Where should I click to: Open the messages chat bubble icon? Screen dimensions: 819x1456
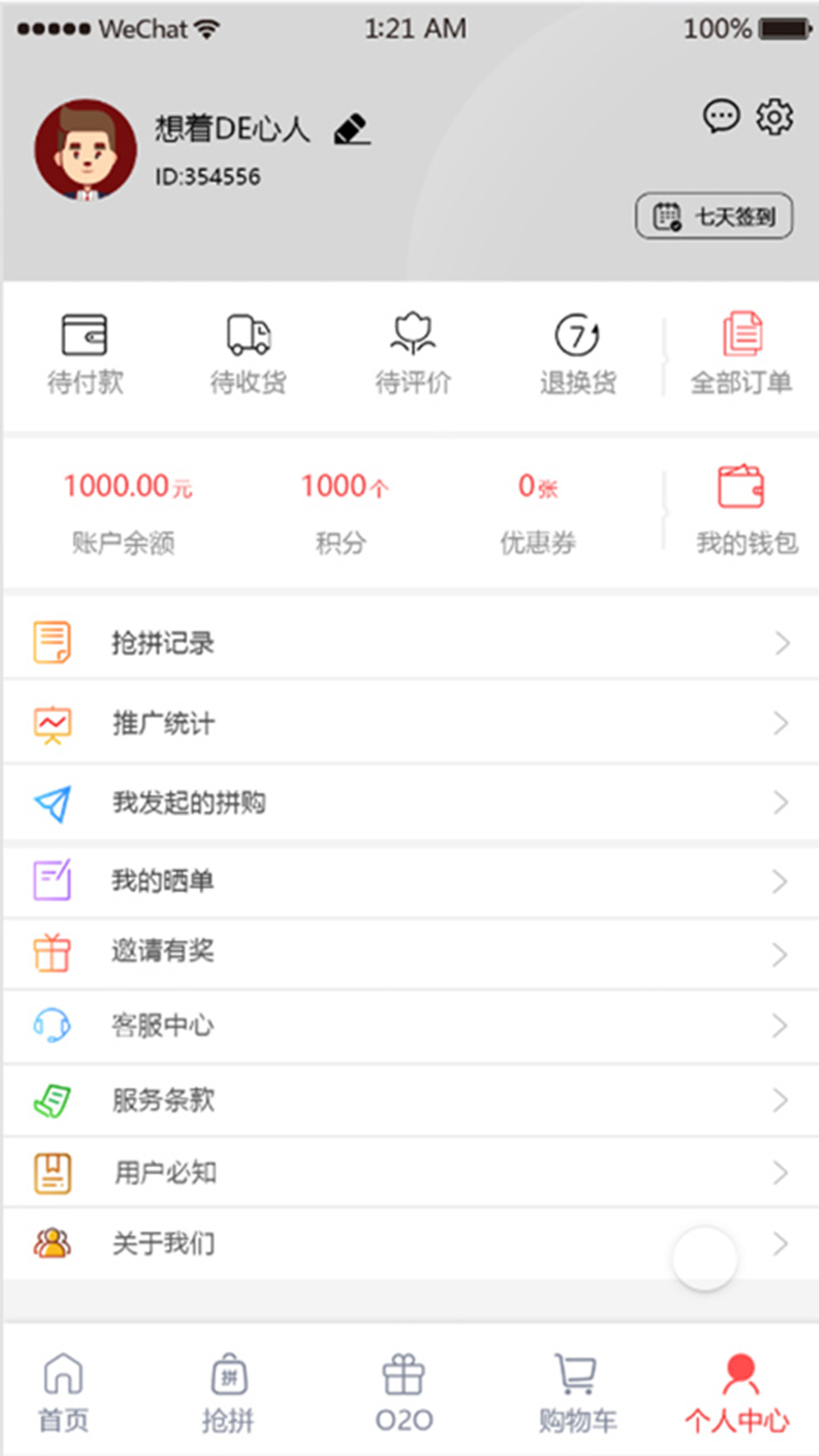coord(721,117)
